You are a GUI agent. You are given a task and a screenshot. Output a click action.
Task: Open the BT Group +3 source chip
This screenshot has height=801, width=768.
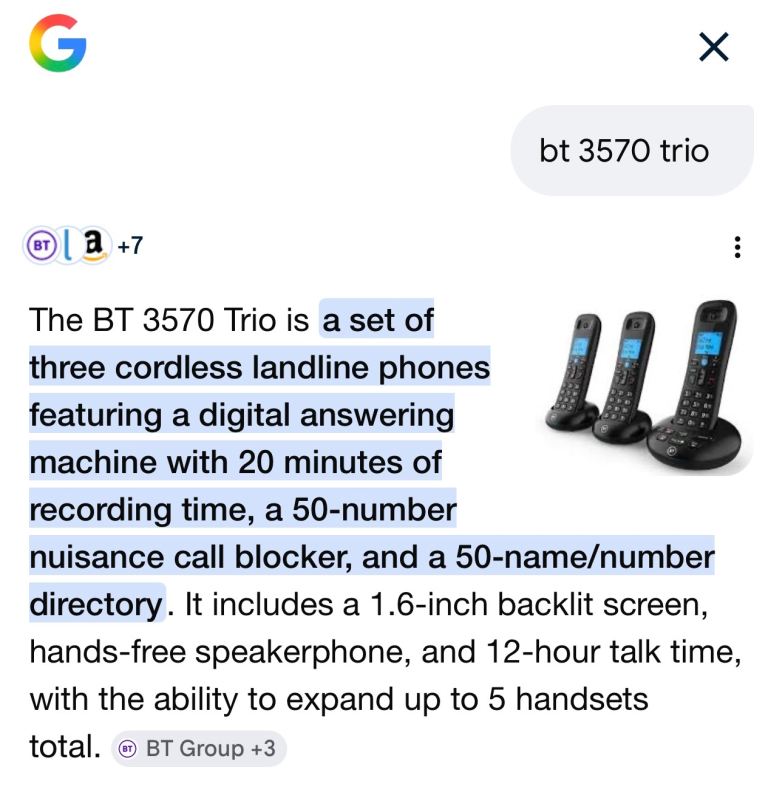point(198,748)
